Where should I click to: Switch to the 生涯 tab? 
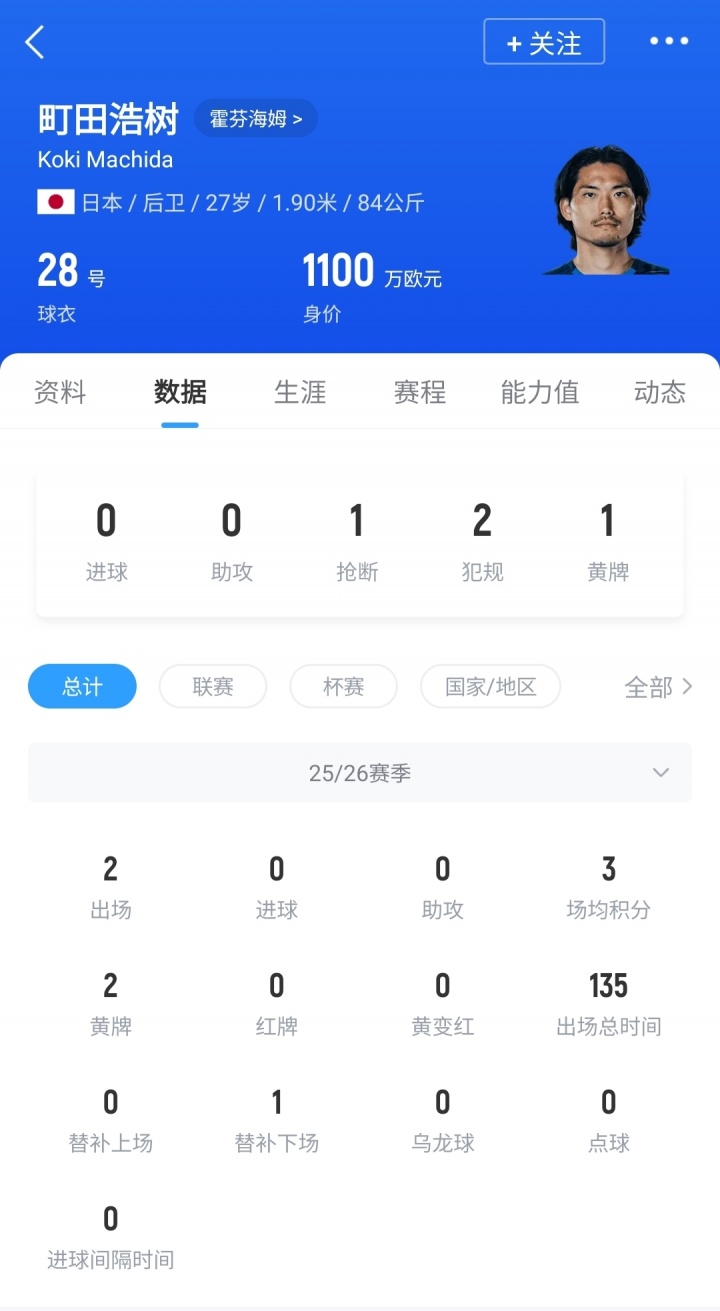[x=300, y=392]
